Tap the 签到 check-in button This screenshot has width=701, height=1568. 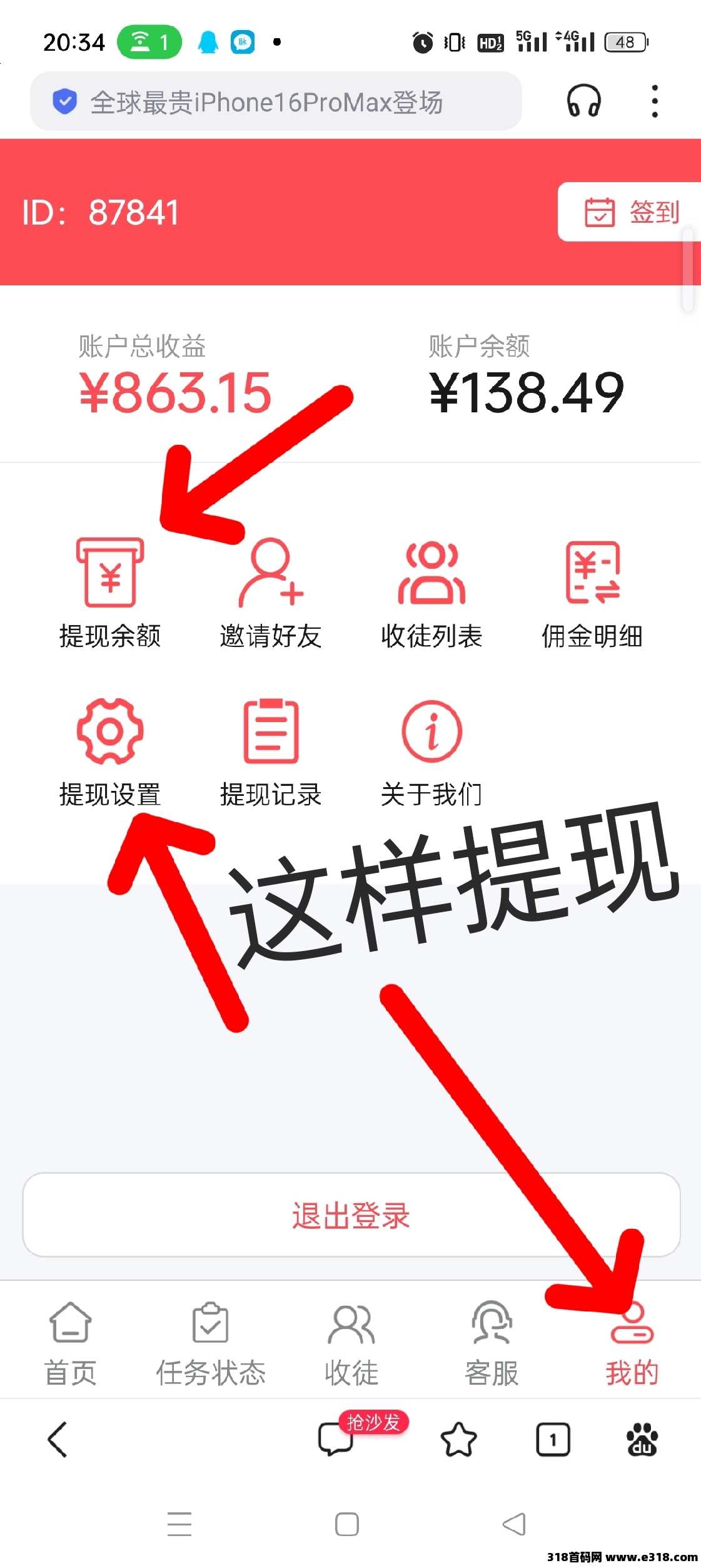tap(630, 212)
